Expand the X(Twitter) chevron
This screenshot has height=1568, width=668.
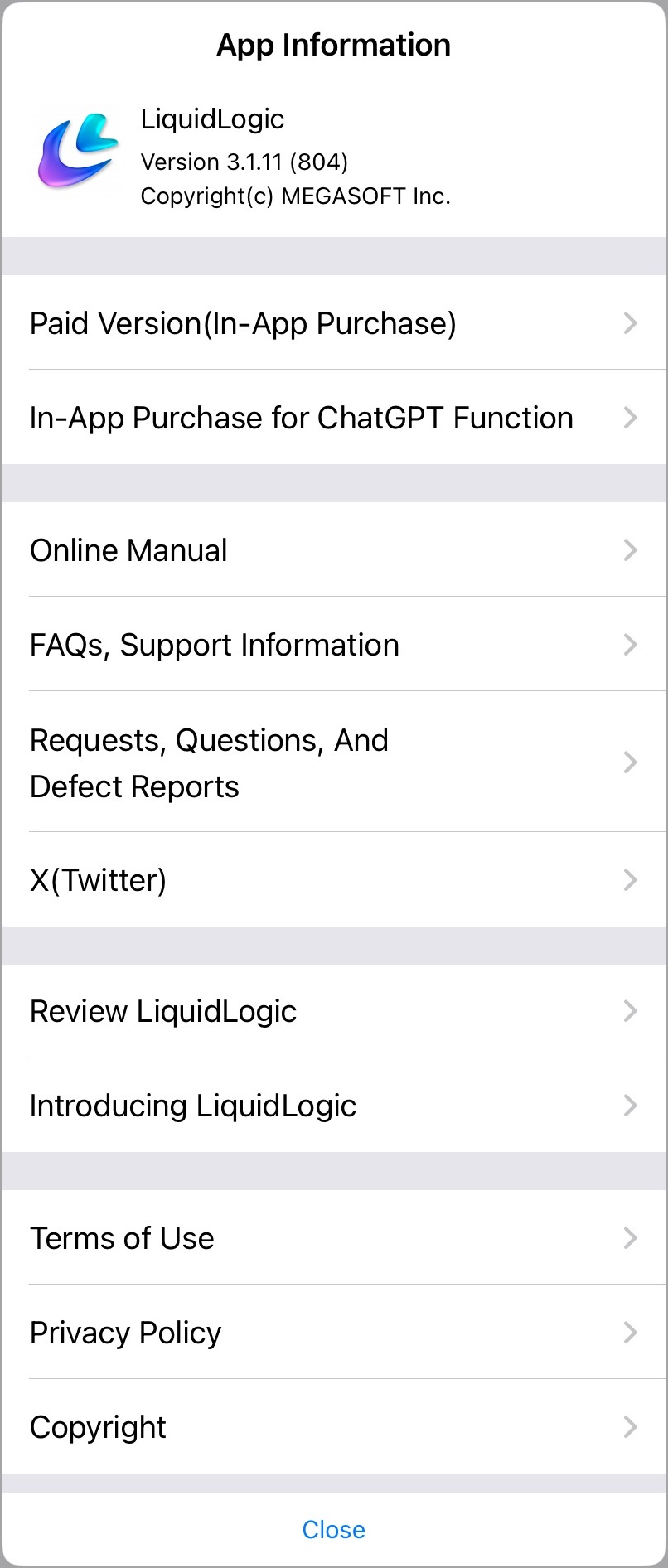(x=630, y=879)
